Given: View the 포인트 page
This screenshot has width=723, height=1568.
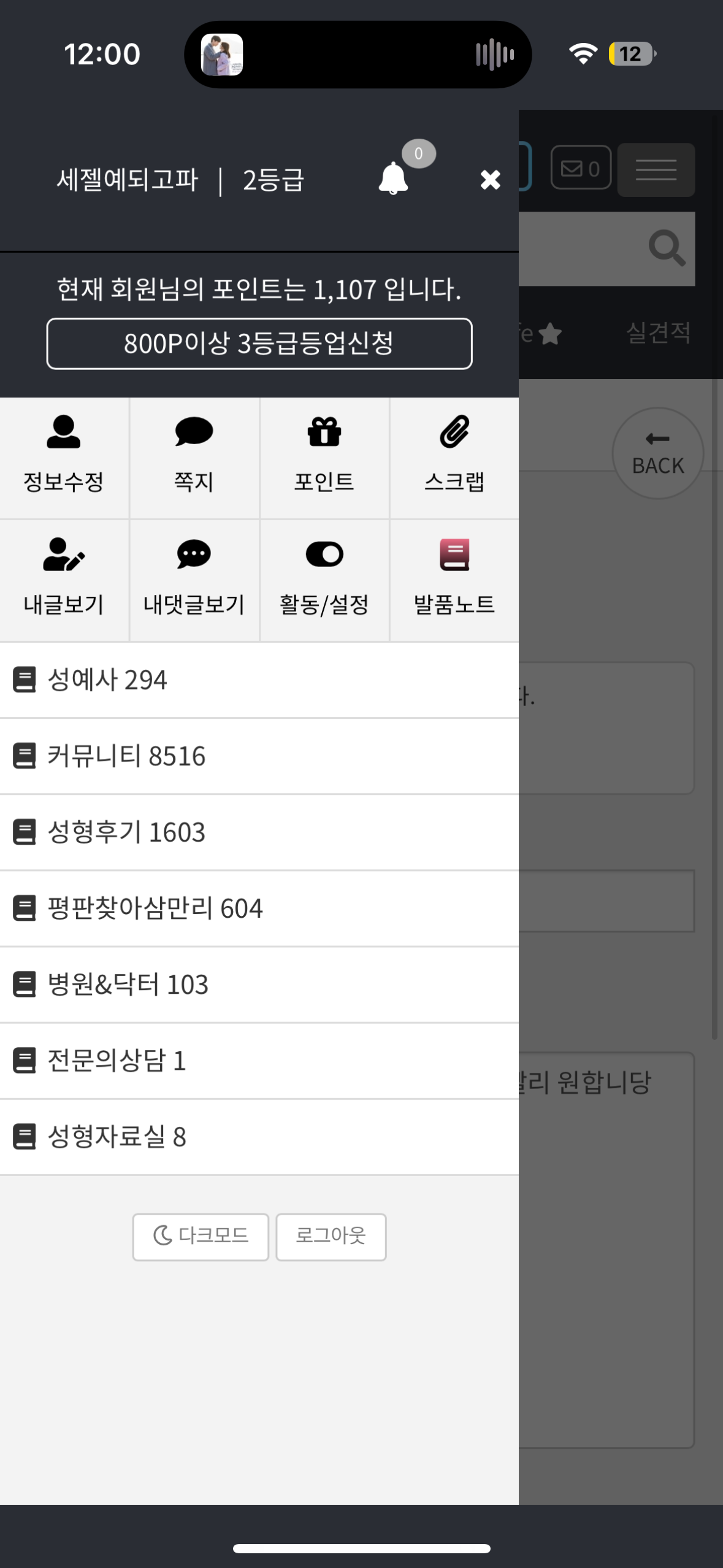Looking at the screenshot, I should (324, 458).
